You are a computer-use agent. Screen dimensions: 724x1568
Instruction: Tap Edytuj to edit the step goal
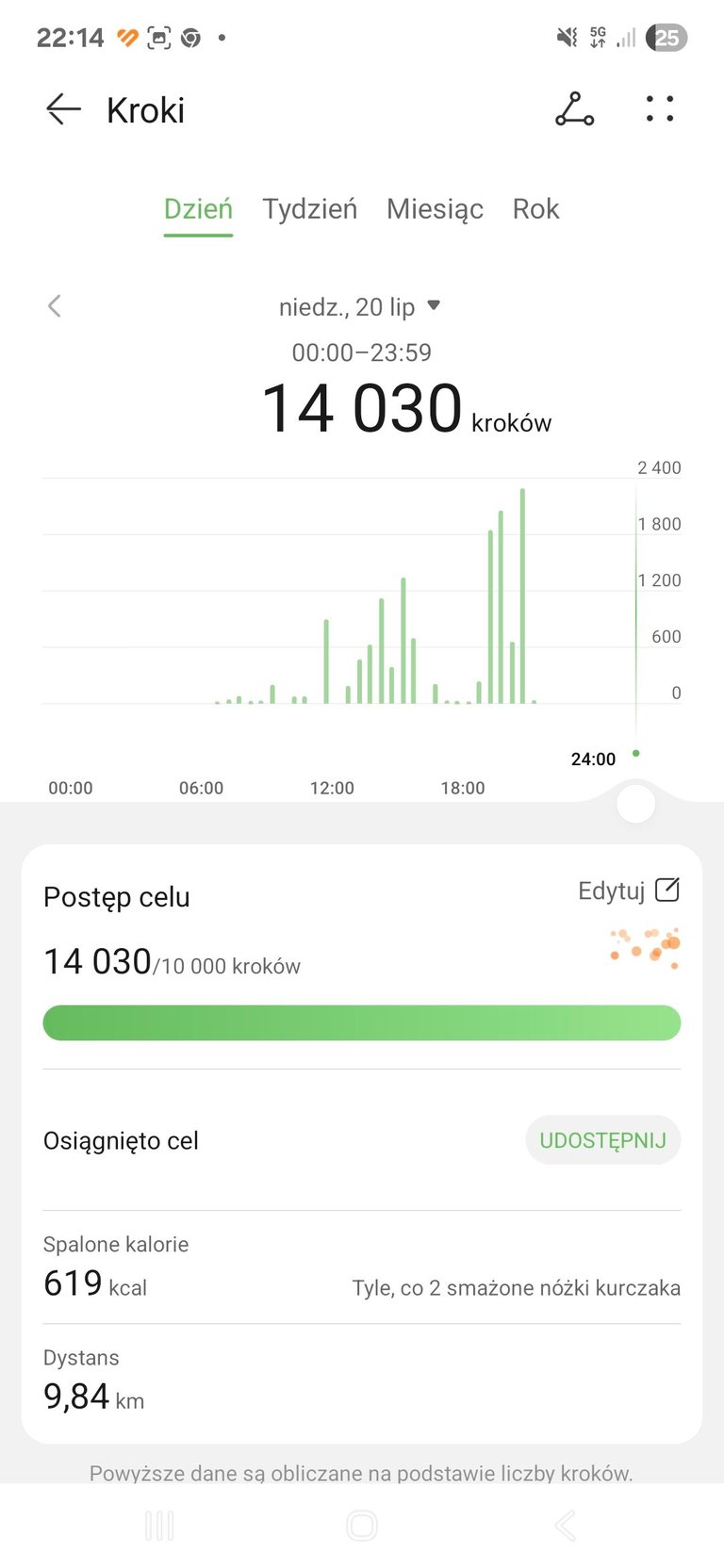(x=629, y=890)
